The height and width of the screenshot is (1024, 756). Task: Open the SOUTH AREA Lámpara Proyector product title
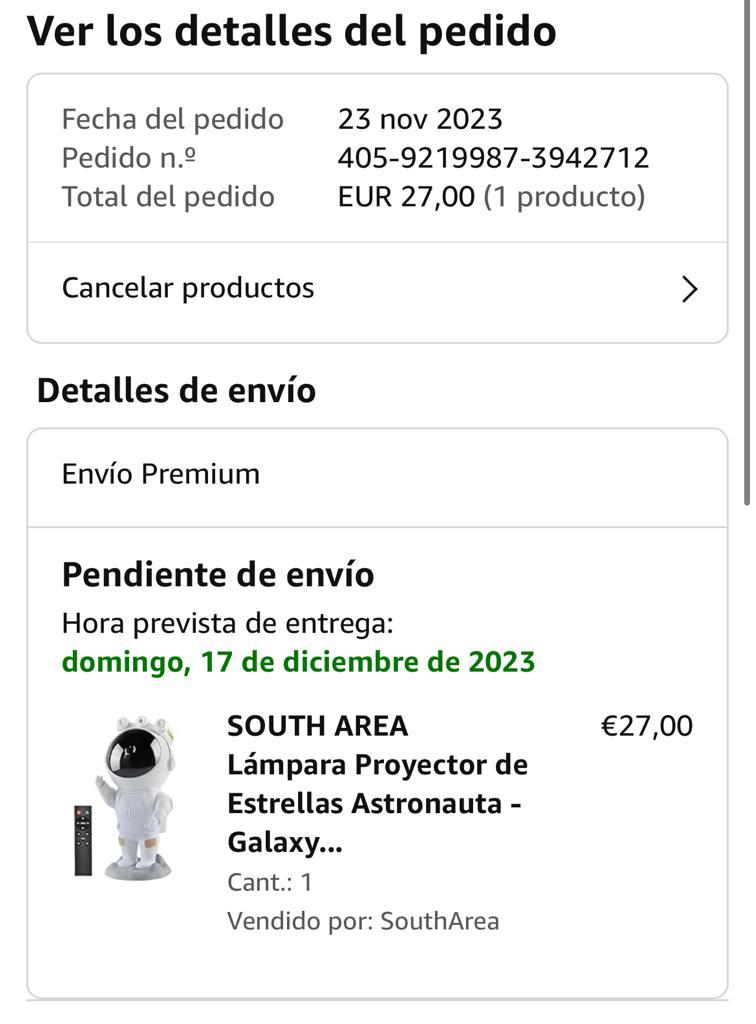point(377,784)
